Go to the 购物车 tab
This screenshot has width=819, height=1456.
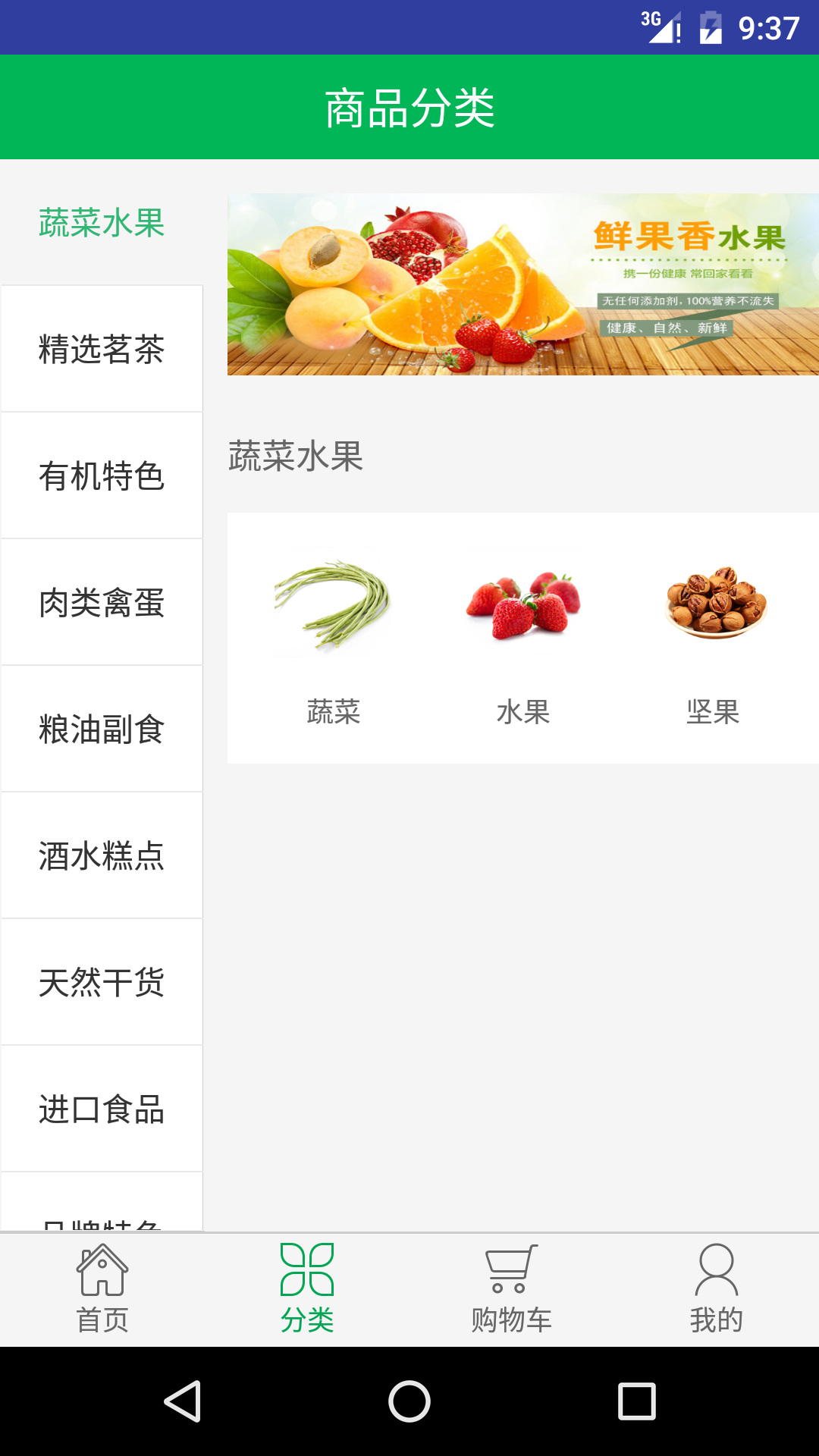[512, 1289]
